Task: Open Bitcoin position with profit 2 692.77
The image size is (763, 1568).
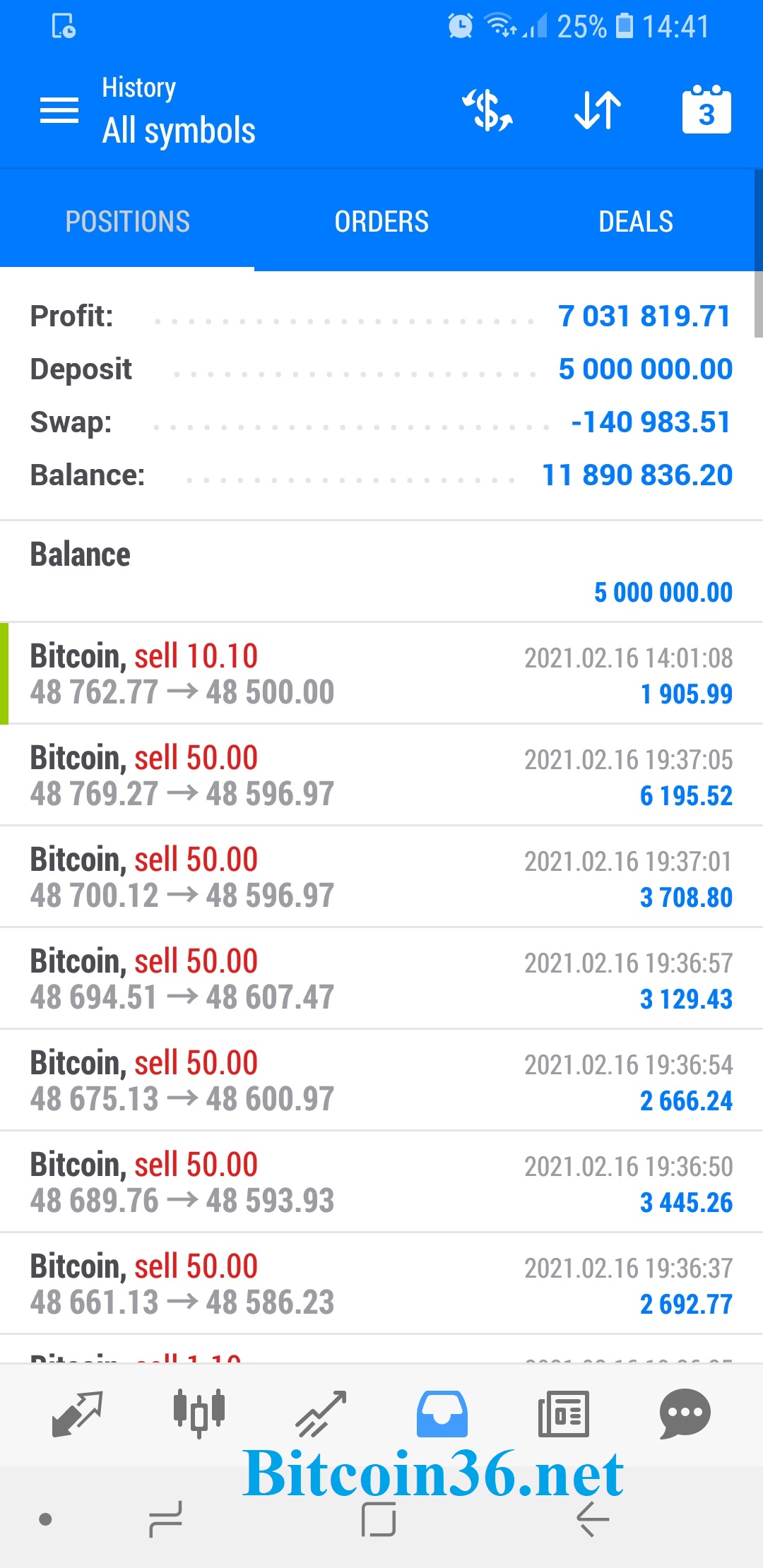Action: coord(381,1284)
